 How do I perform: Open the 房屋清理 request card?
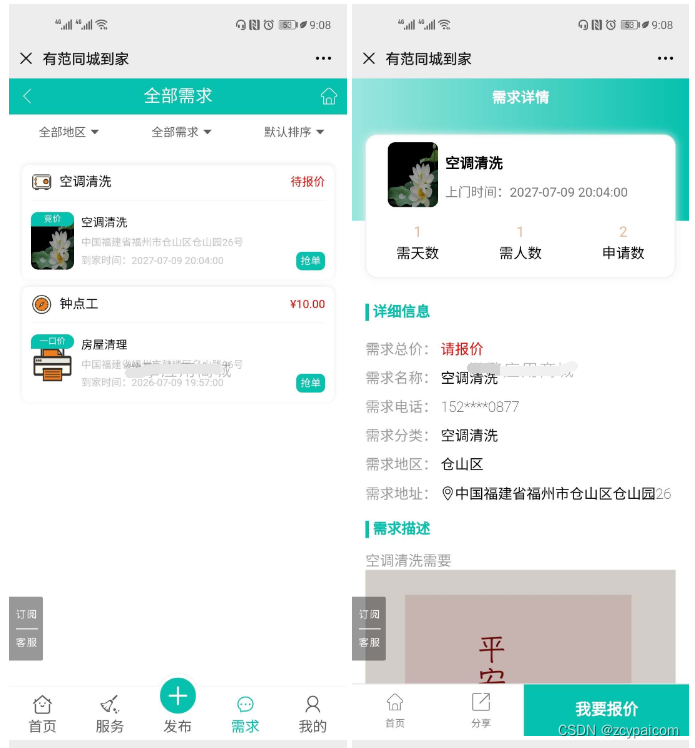[178, 363]
